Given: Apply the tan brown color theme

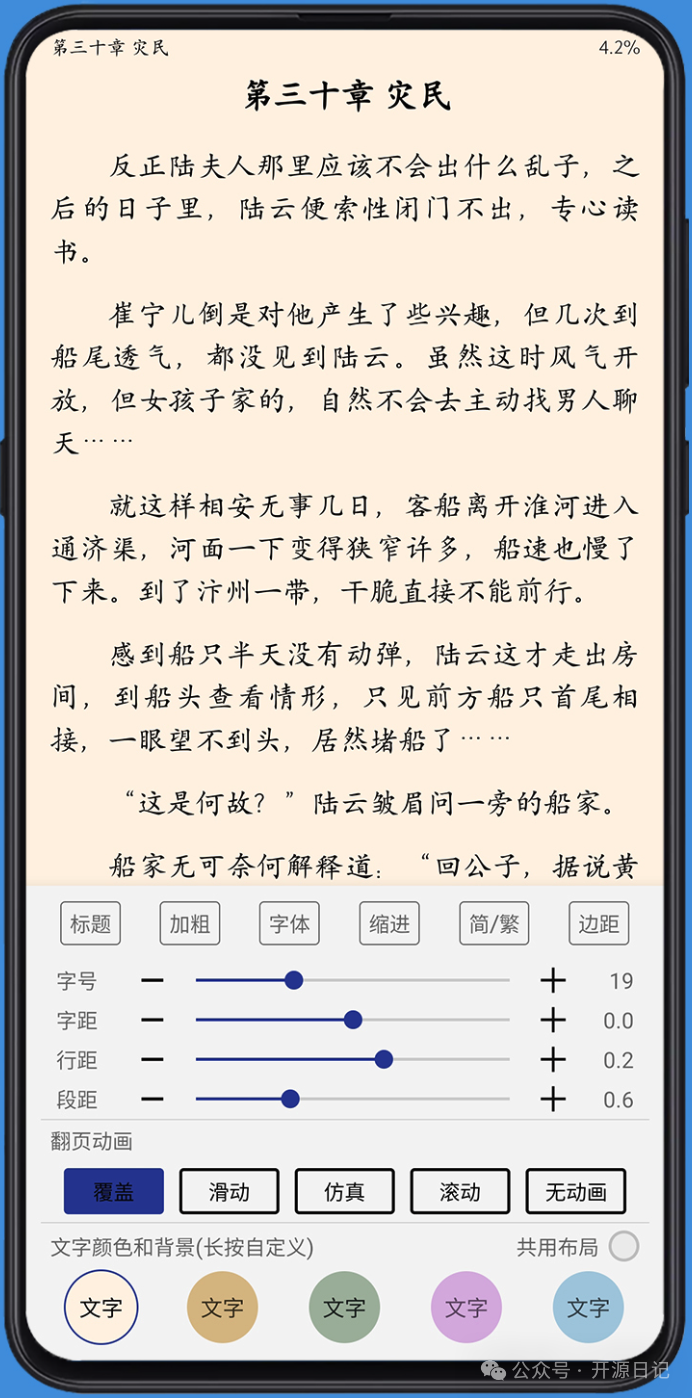Looking at the screenshot, I should pos(222,1307).
